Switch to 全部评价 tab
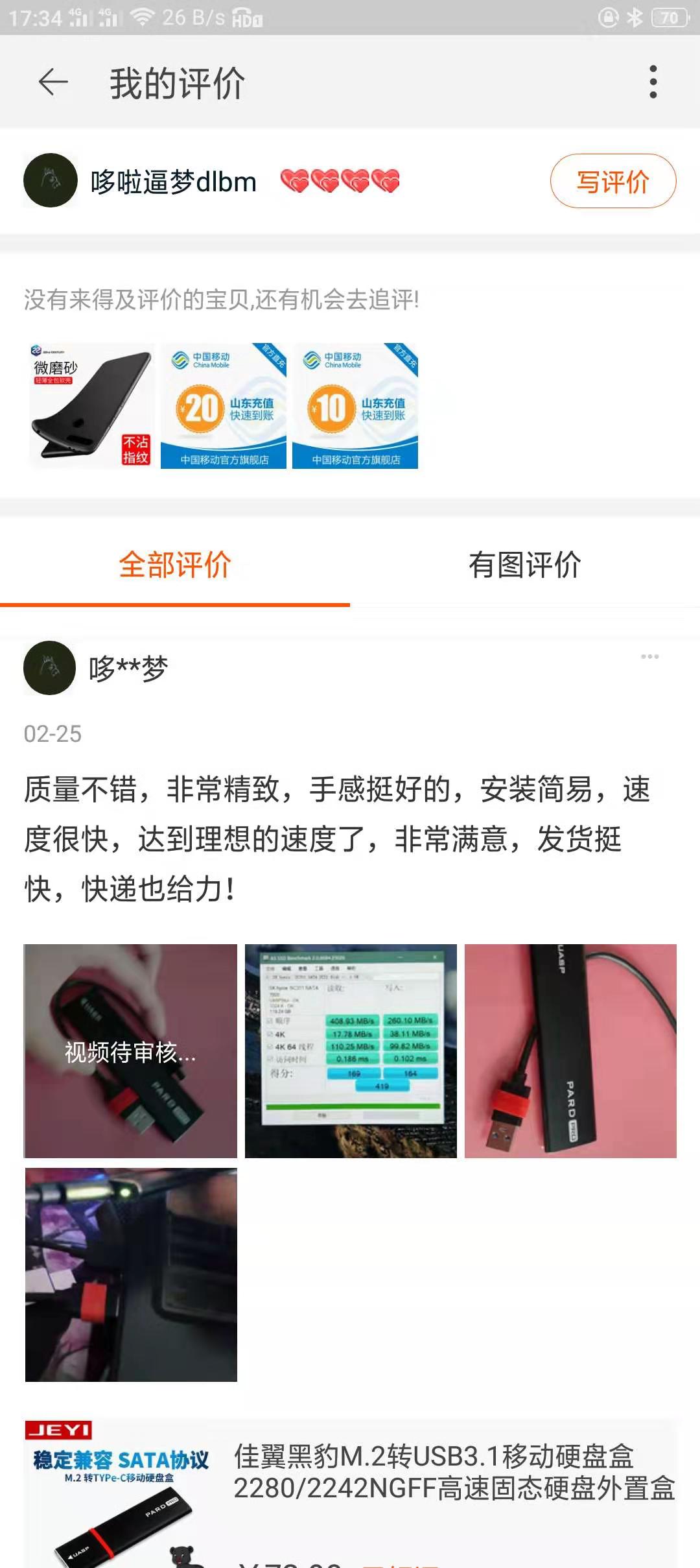Screen dimensions: 700x1568 (175, 565)
